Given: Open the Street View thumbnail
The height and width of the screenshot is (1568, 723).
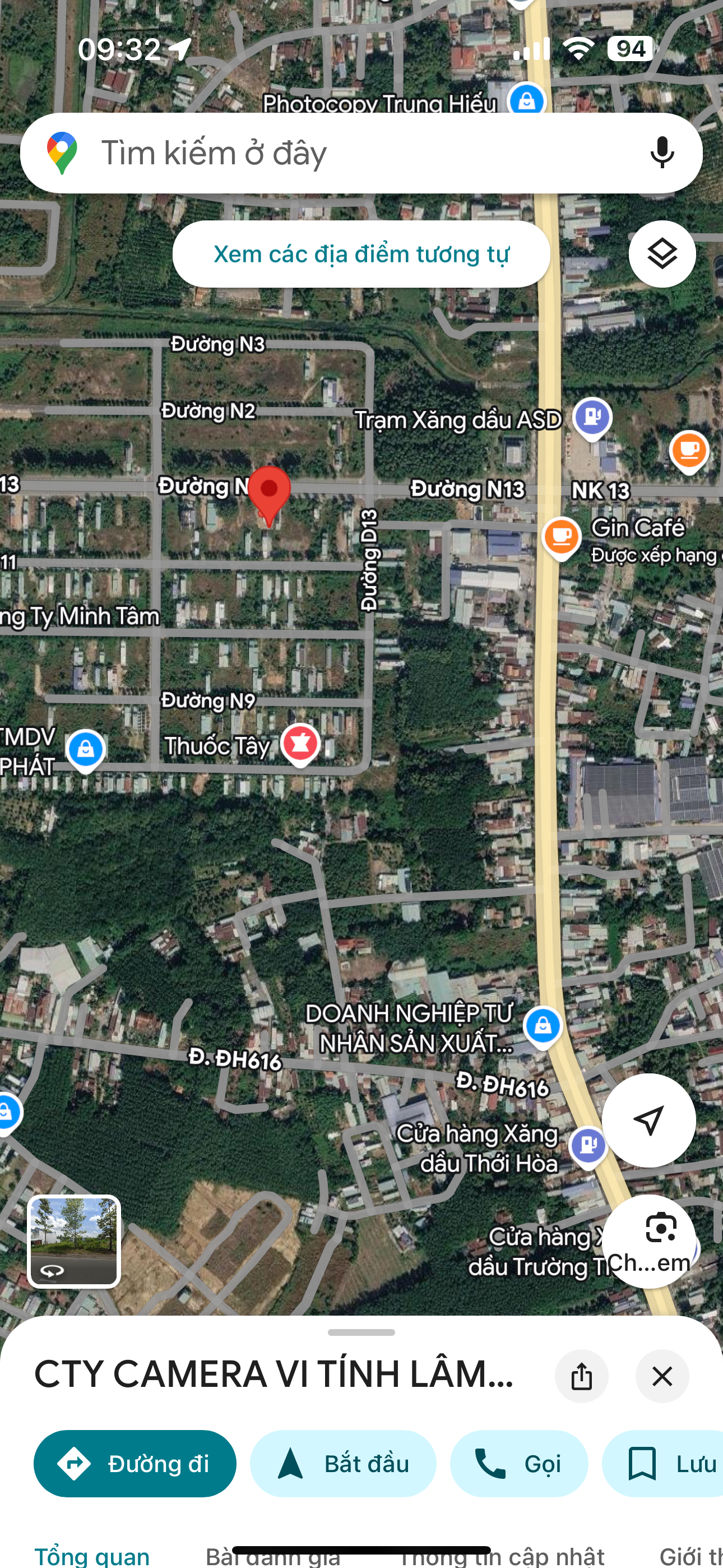Looking at the screenshot, I should 73,1241.
